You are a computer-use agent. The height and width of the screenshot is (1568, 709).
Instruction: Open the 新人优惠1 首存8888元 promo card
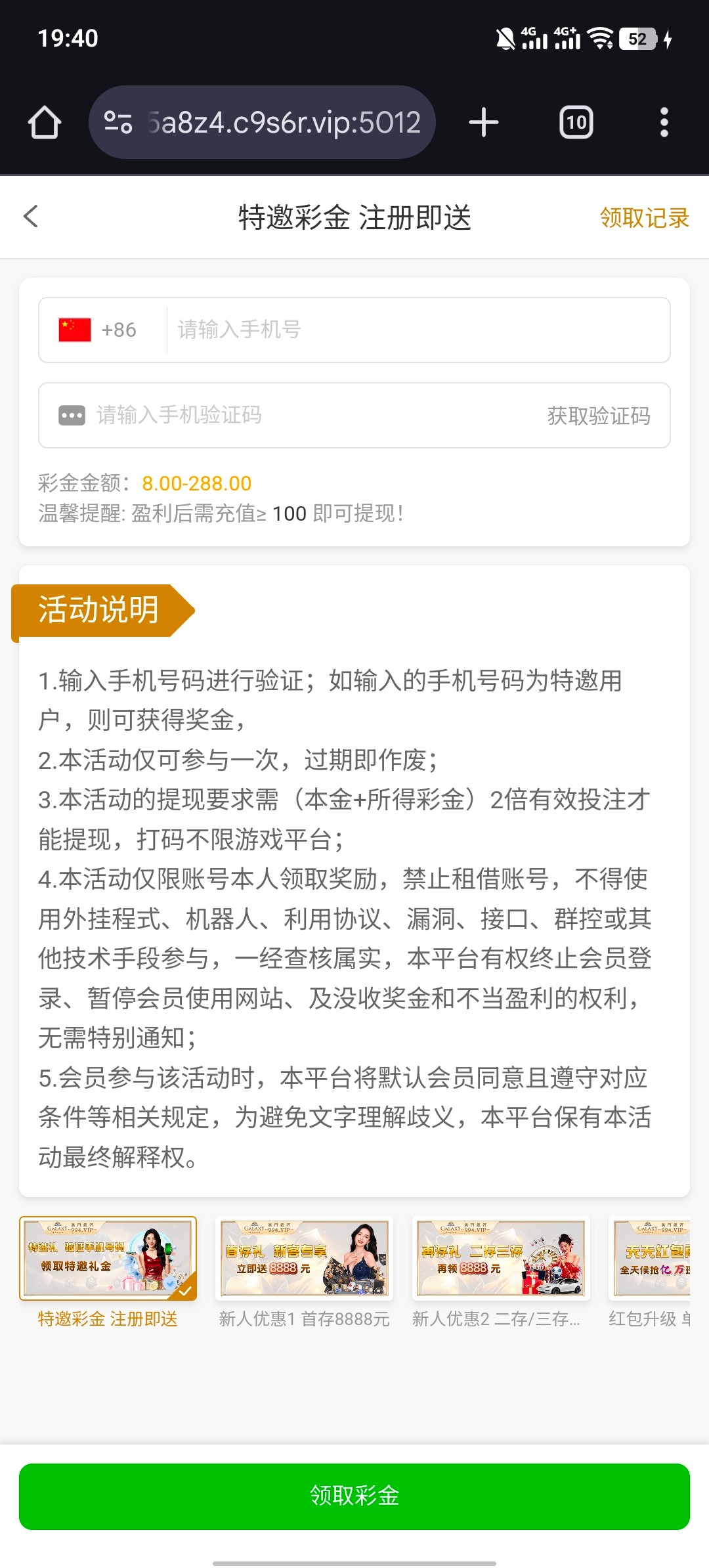tap(304, 1259)
